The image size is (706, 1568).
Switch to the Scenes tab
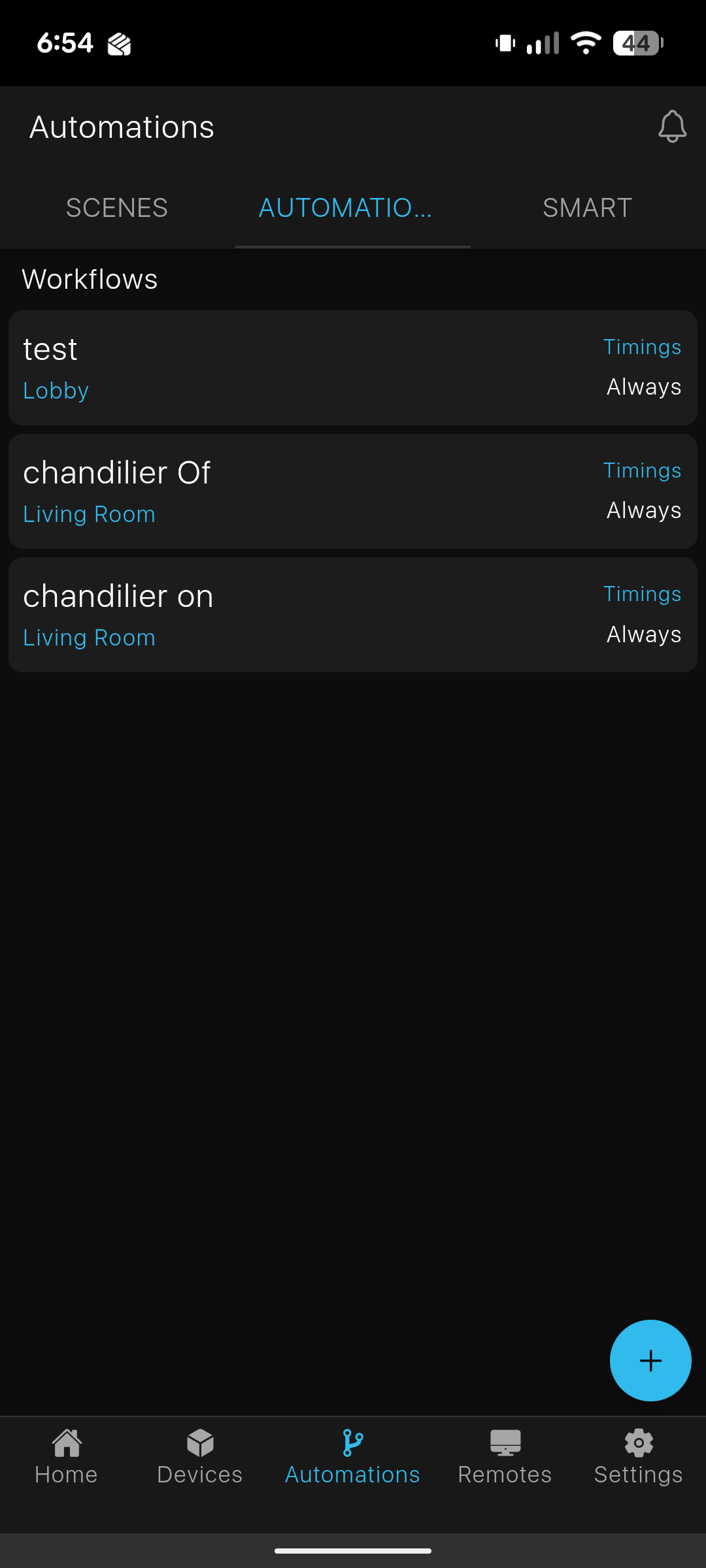(x=117, y=208)
